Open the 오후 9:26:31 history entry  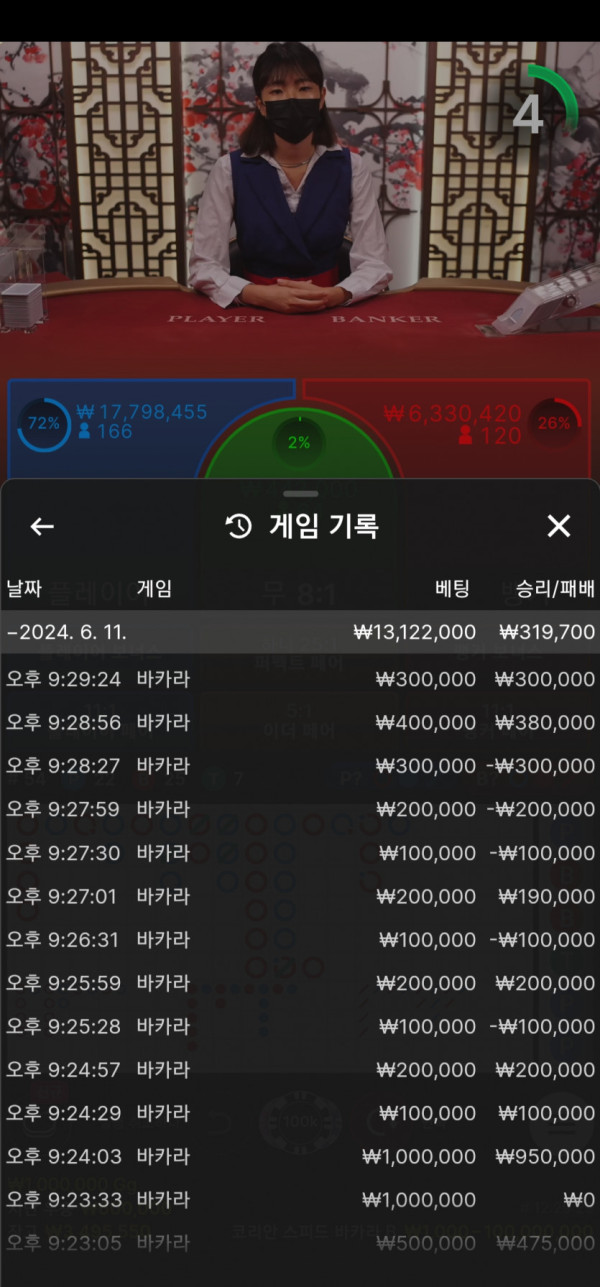coord(300,940)
